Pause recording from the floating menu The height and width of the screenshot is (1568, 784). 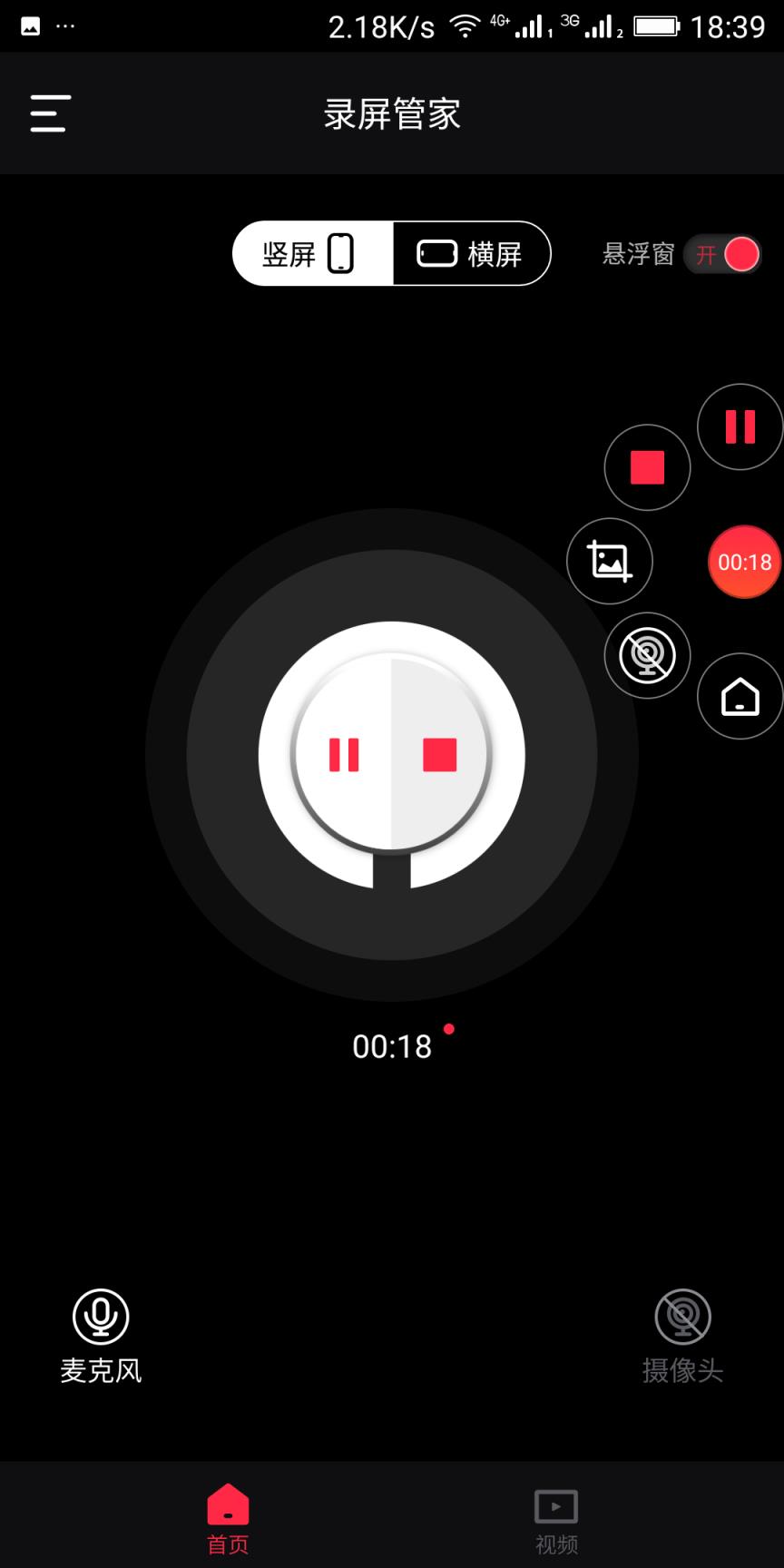point(740,426)
